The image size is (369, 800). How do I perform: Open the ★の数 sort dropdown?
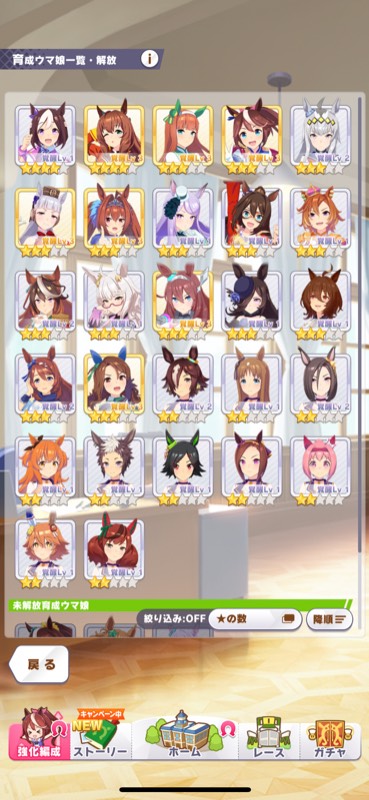255,619
